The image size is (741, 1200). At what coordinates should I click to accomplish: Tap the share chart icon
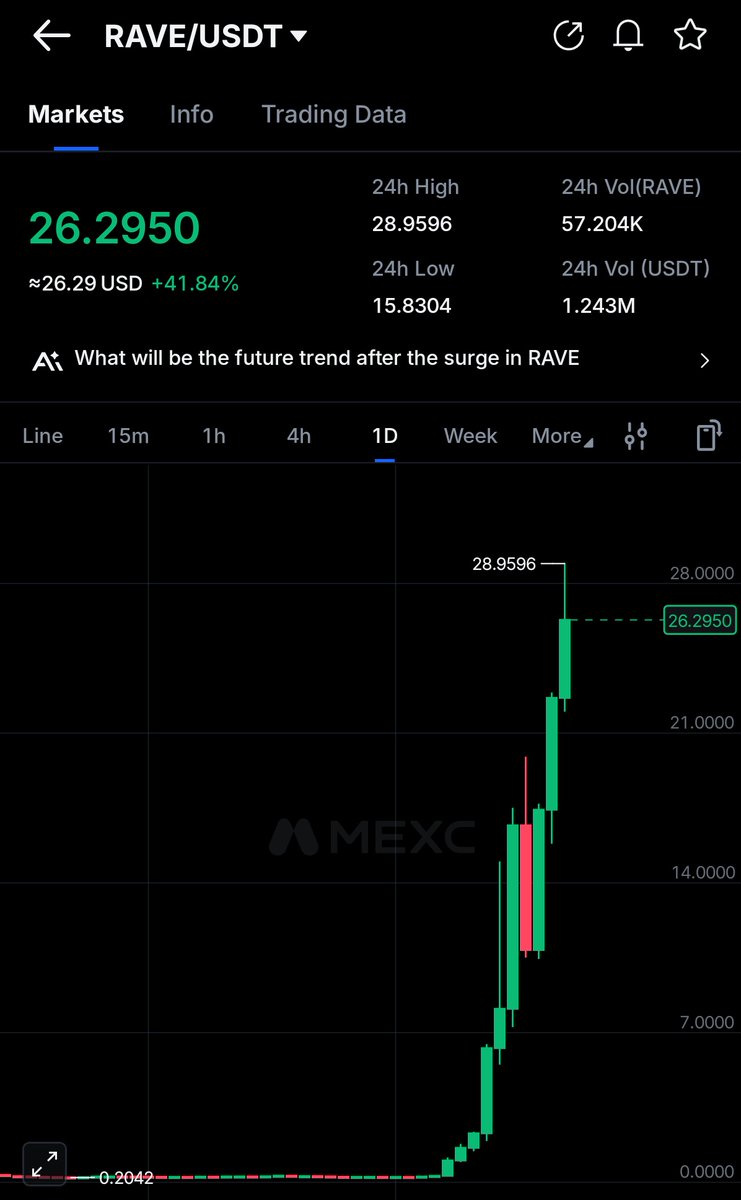point(568,36)
